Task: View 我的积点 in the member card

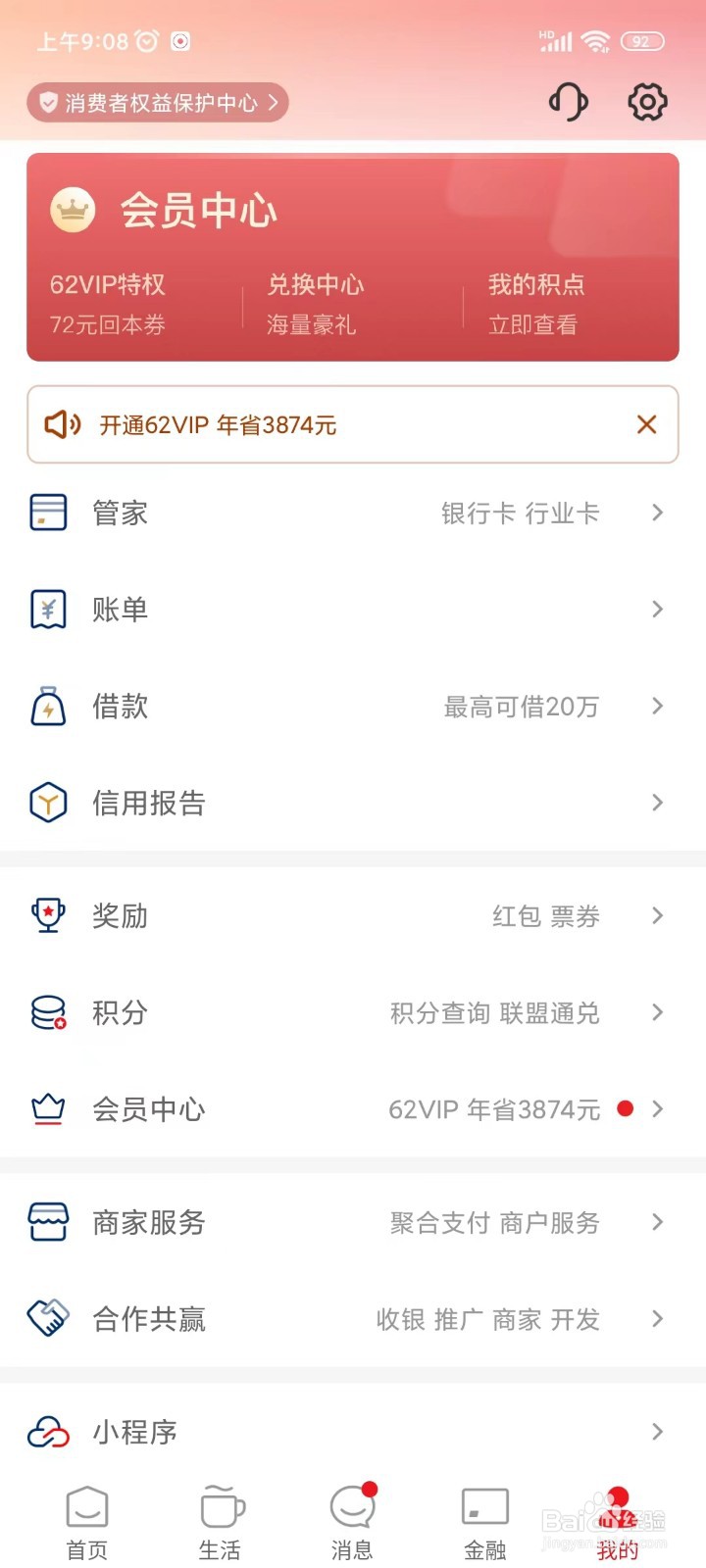Action: pos(535,304)
